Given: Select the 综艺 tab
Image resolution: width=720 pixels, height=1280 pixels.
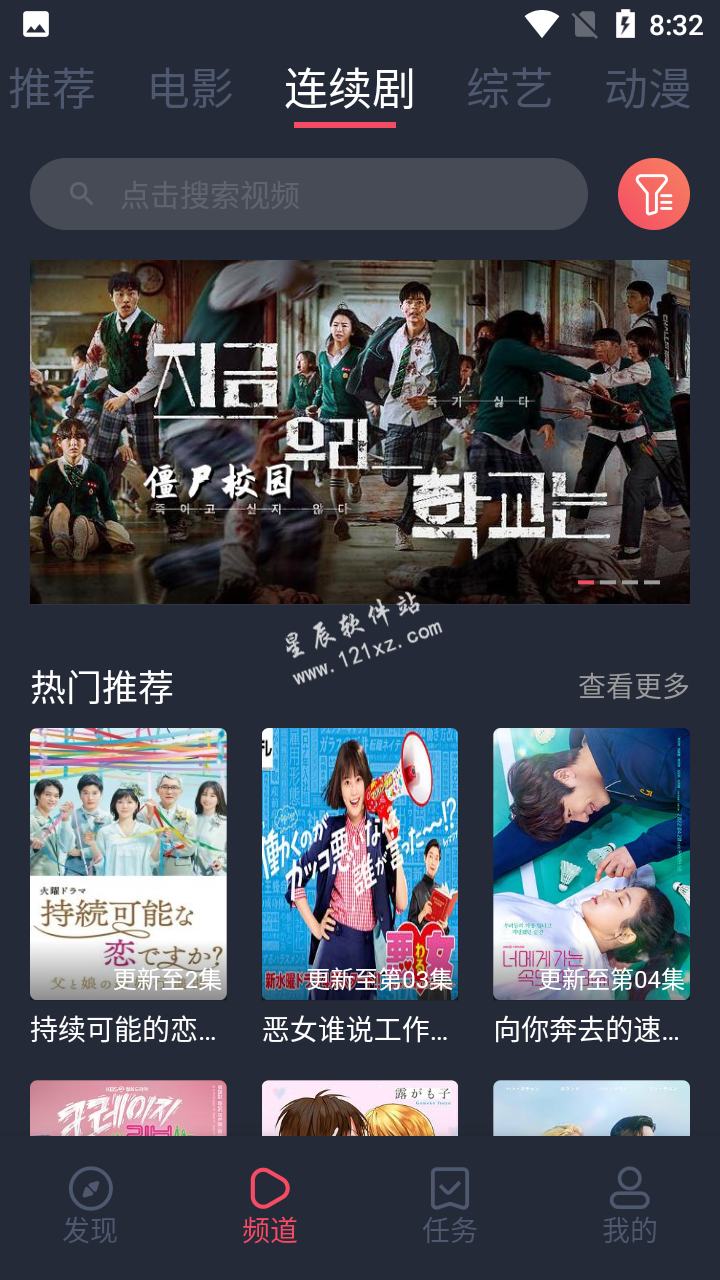Looking at the screenshot, I should (x=509, y=88).
